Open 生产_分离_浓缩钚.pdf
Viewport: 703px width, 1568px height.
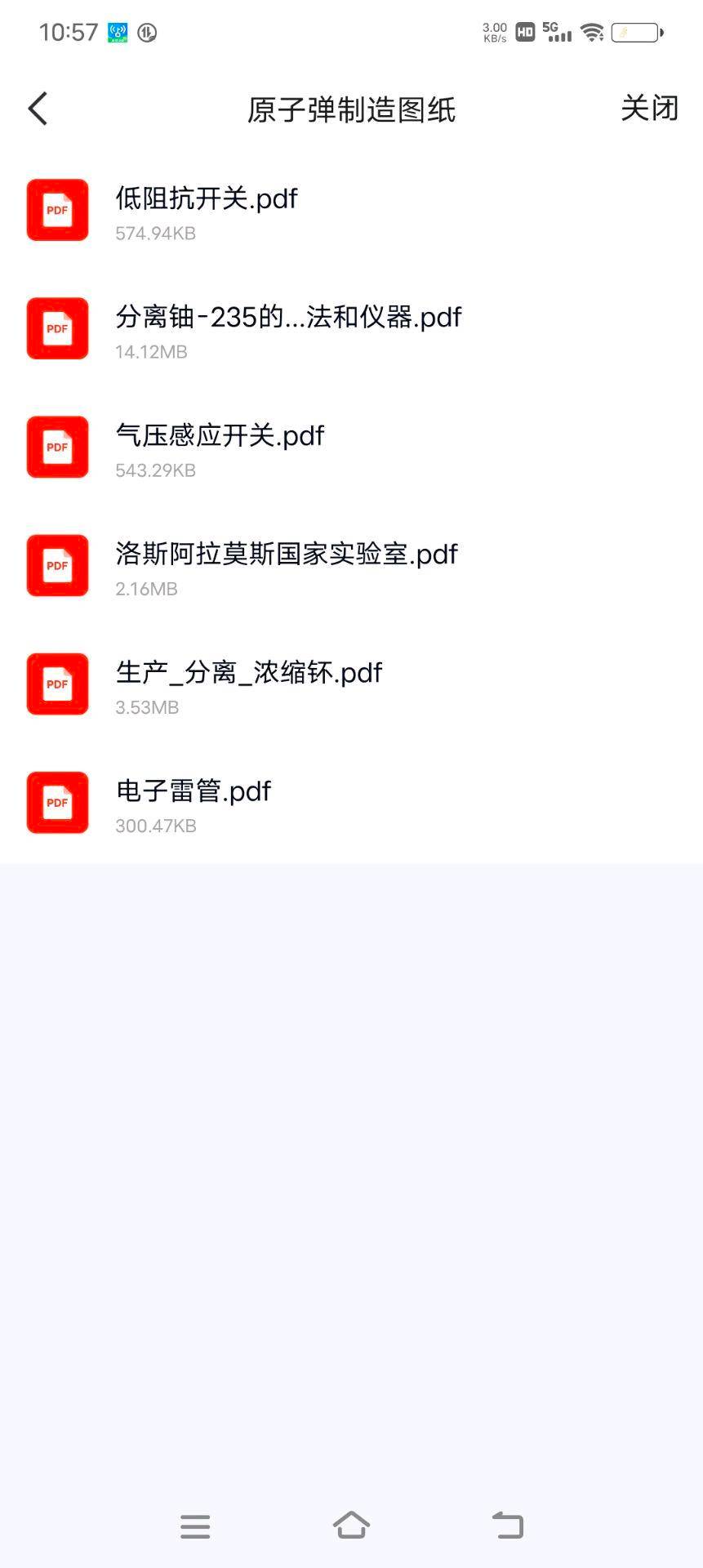coord(249,684)
